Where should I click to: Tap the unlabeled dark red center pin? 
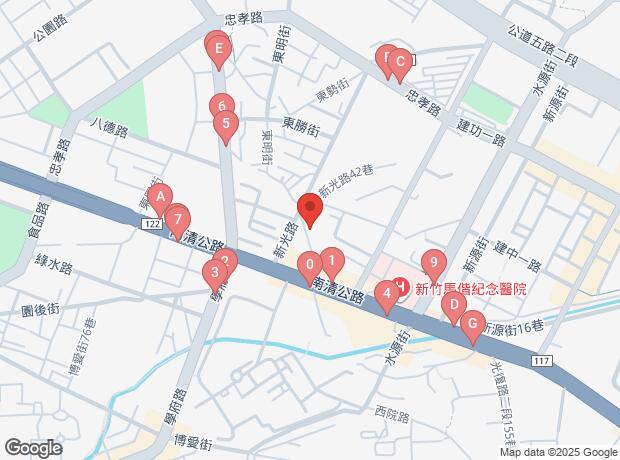tap(310, 207)
